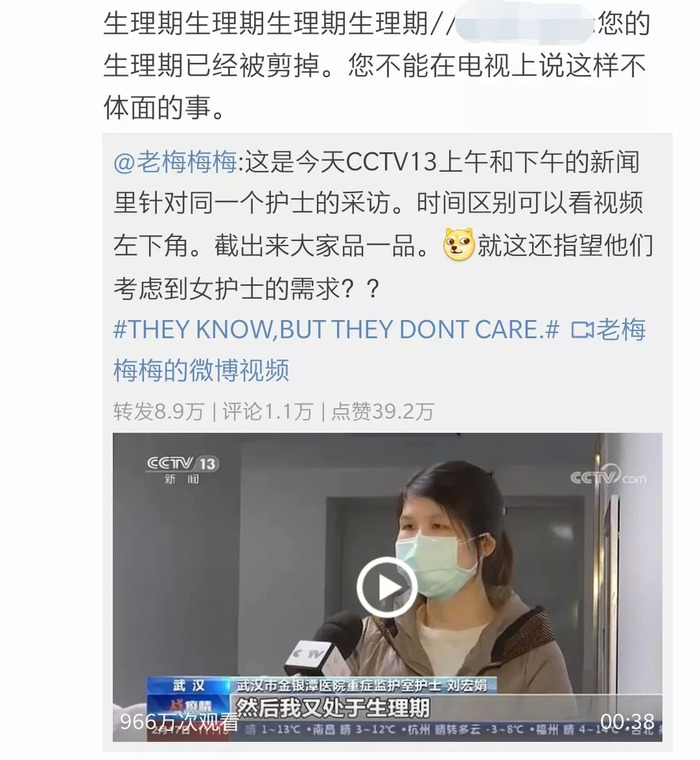
Task: Open @老梅梅梅's profile mention
Action: pyautogui.click(x=174, y=162)
